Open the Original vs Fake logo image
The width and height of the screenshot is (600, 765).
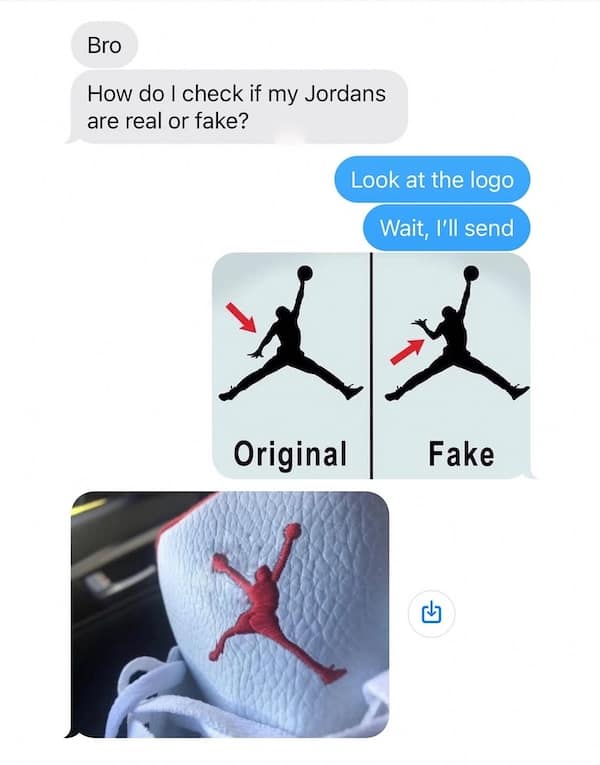pos(371,365)
